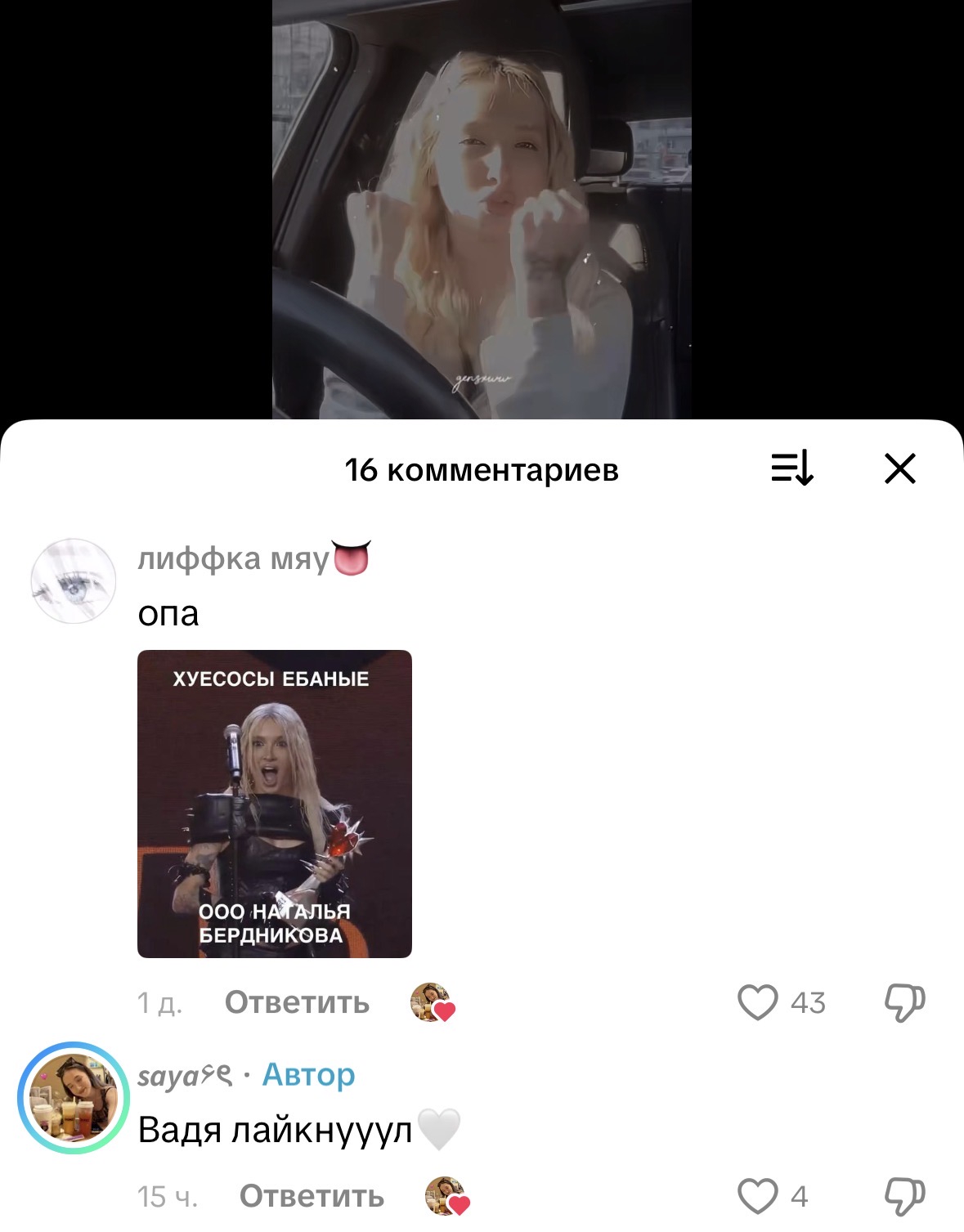Reply to the Вадя лайкнууул comment
Viewport: 964px width, 1232px height.
point(312,1196)
